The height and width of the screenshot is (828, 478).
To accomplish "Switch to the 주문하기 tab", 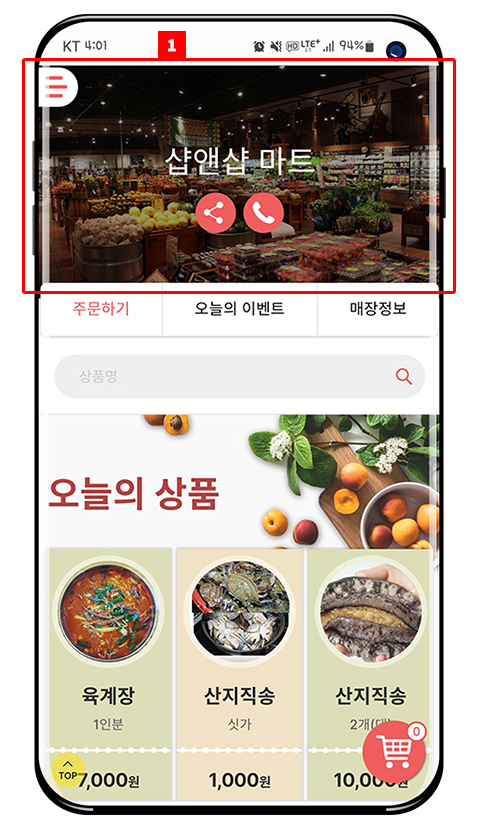I will (x=101, y=309).
